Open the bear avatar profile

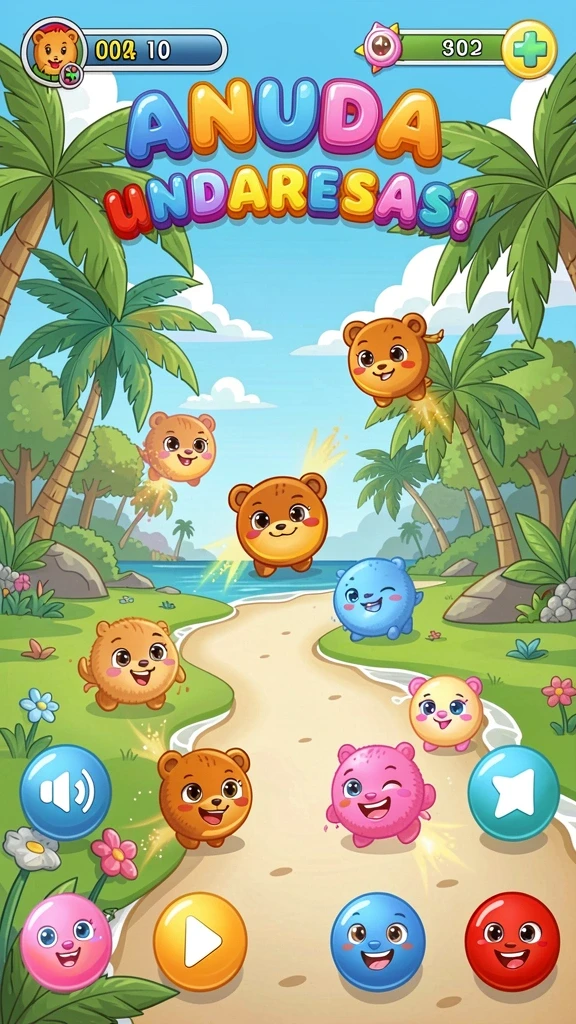point(54,51)
